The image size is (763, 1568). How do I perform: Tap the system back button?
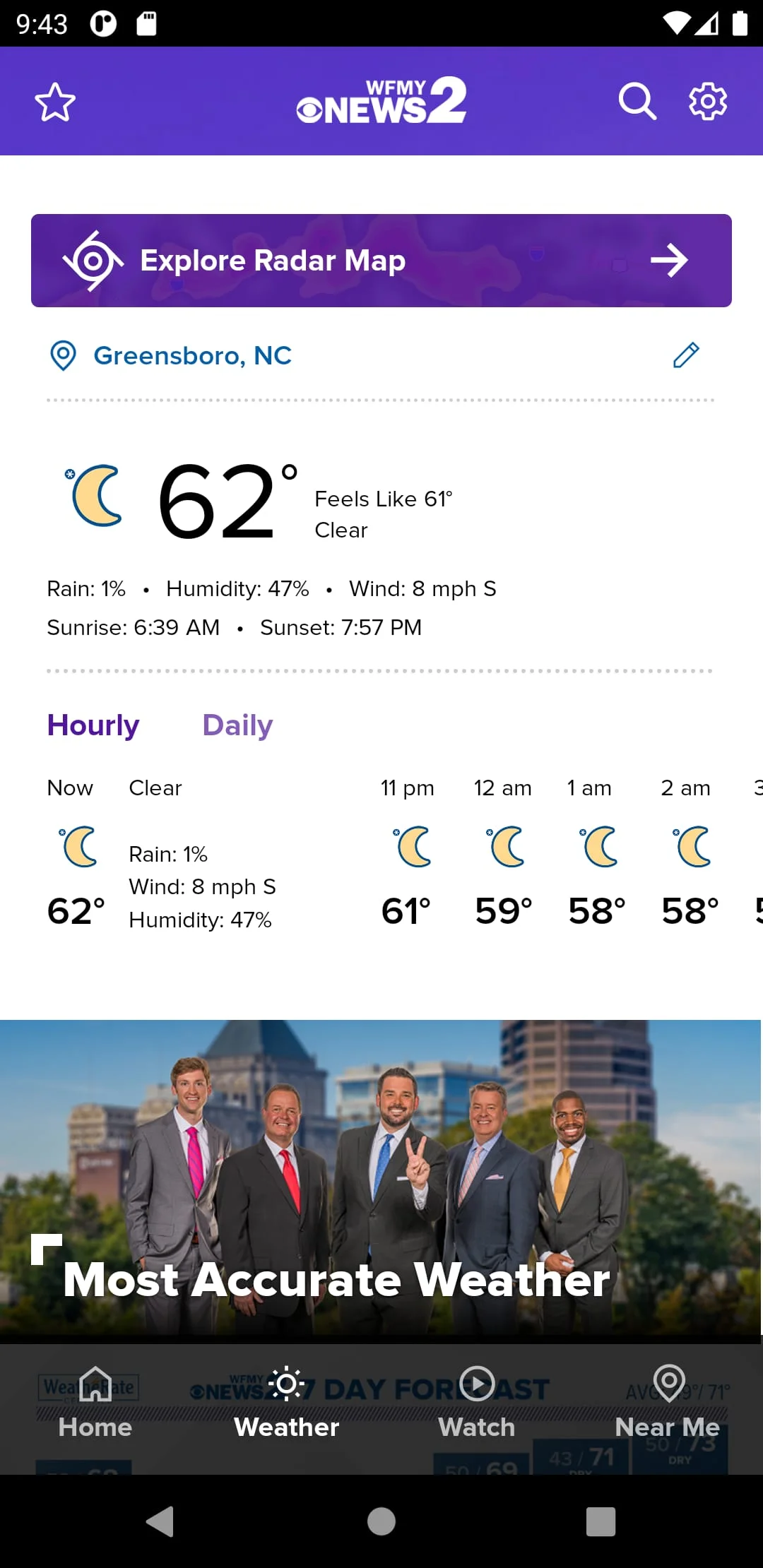(161, 1521)
